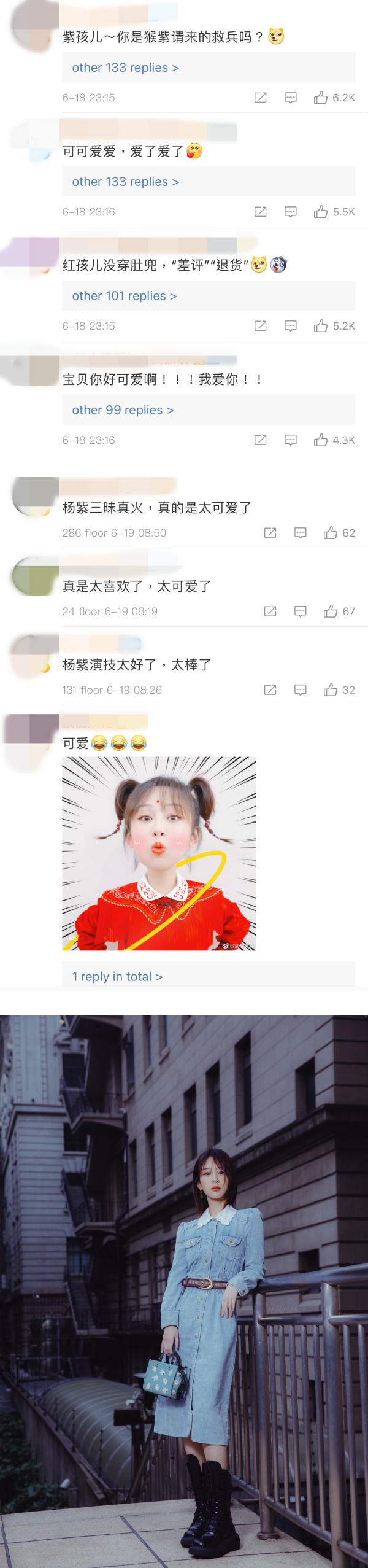
Task: Reply to the 红孩儿没穿肚兜 comment
Action: [x=291, y=326]
